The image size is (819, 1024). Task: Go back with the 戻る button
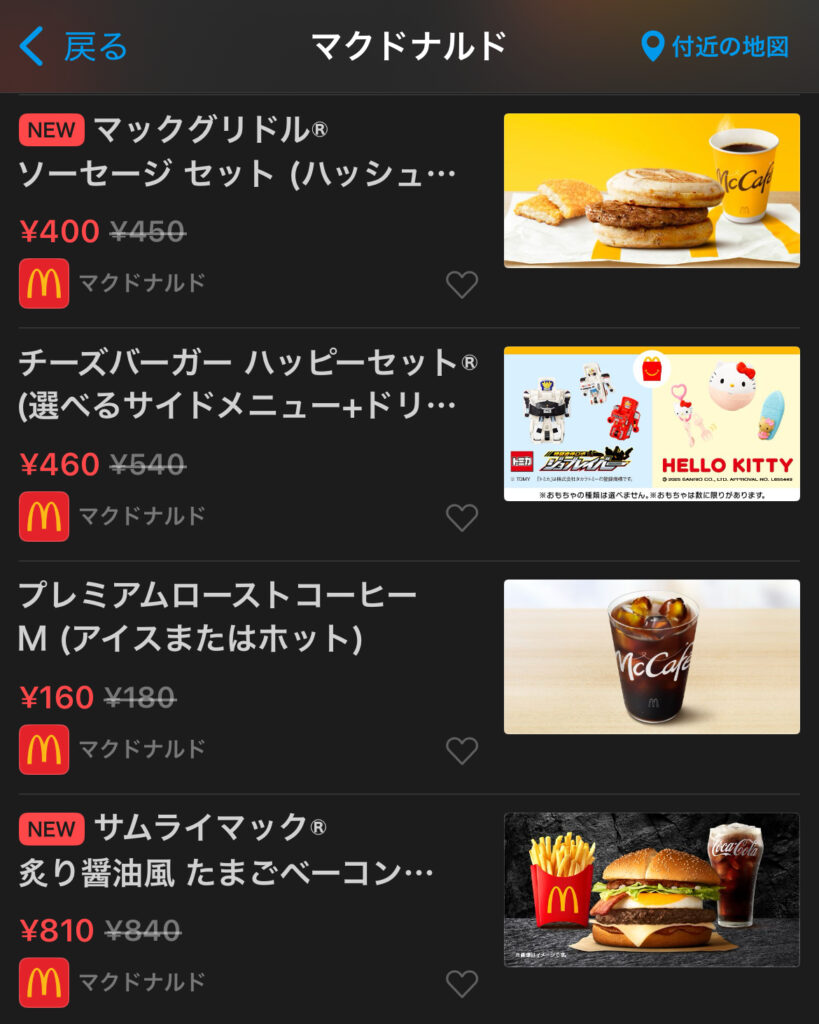click(x=74, y=46)
